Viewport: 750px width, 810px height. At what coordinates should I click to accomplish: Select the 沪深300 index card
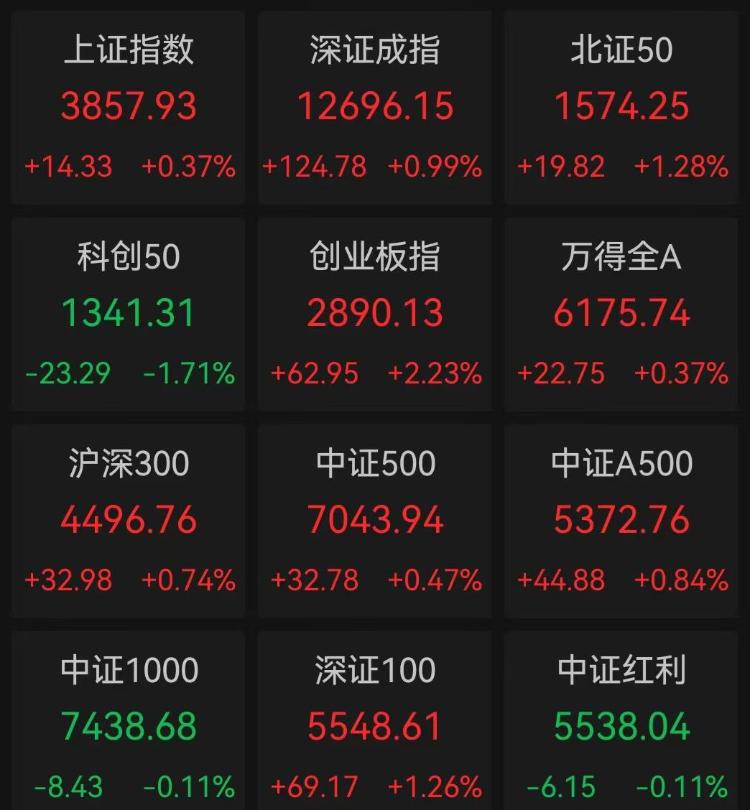(x=127, y=516)
